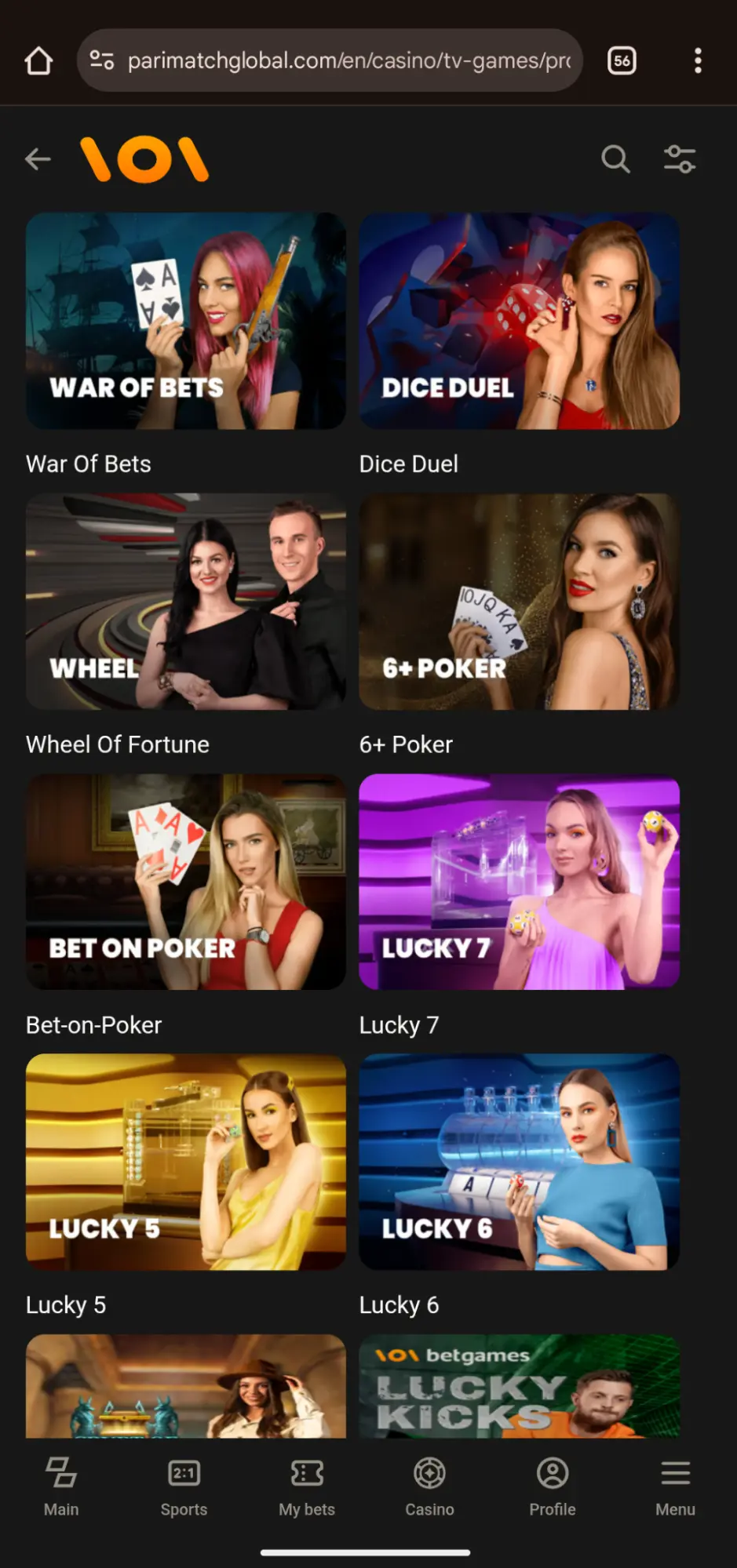Open the 6+ Poker game

tap(519, 602)
